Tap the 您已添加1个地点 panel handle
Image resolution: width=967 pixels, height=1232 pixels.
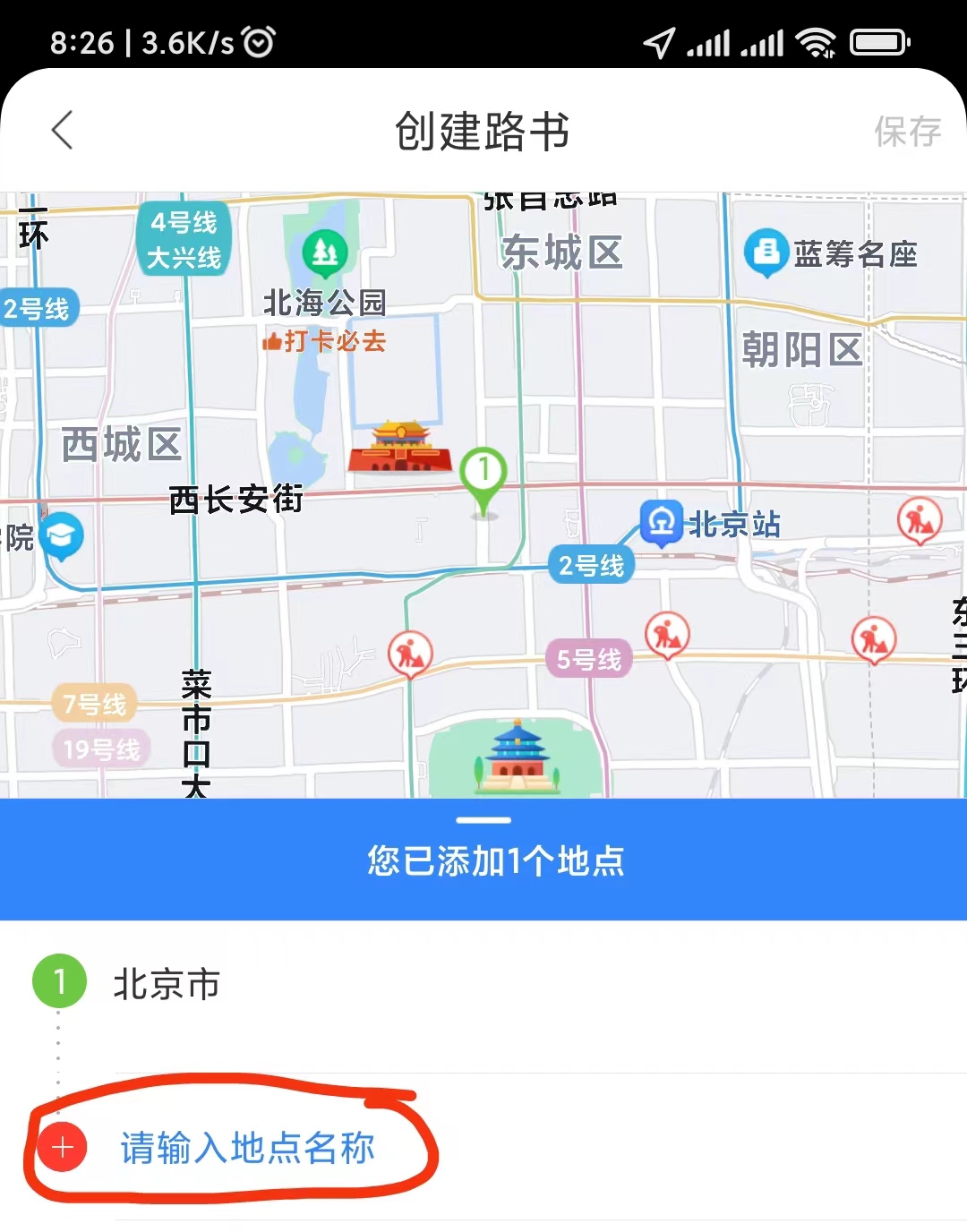[483, 820]
